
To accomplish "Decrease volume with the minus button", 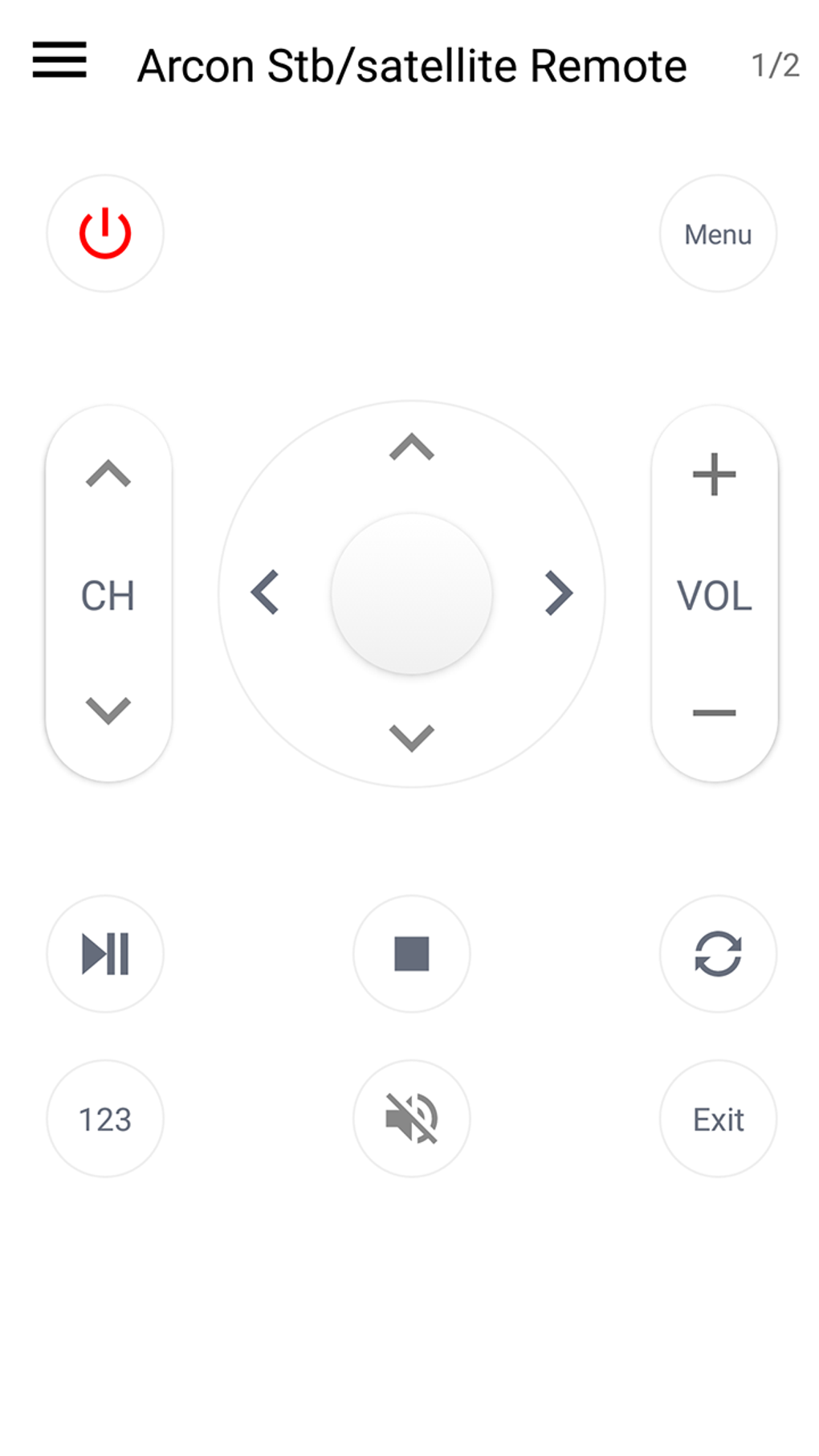I will tap(714, 712).
